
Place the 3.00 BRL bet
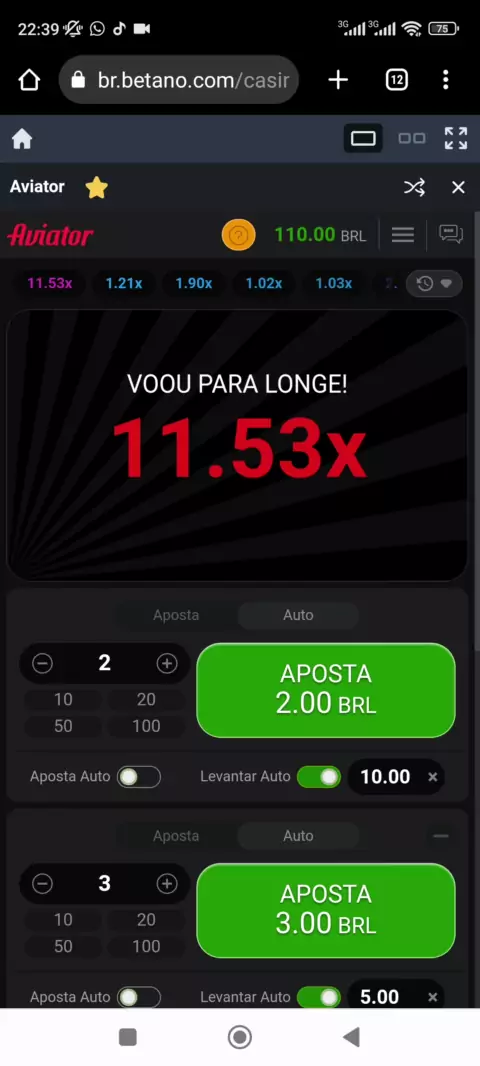pyautogui.click(x=326, y=910)
